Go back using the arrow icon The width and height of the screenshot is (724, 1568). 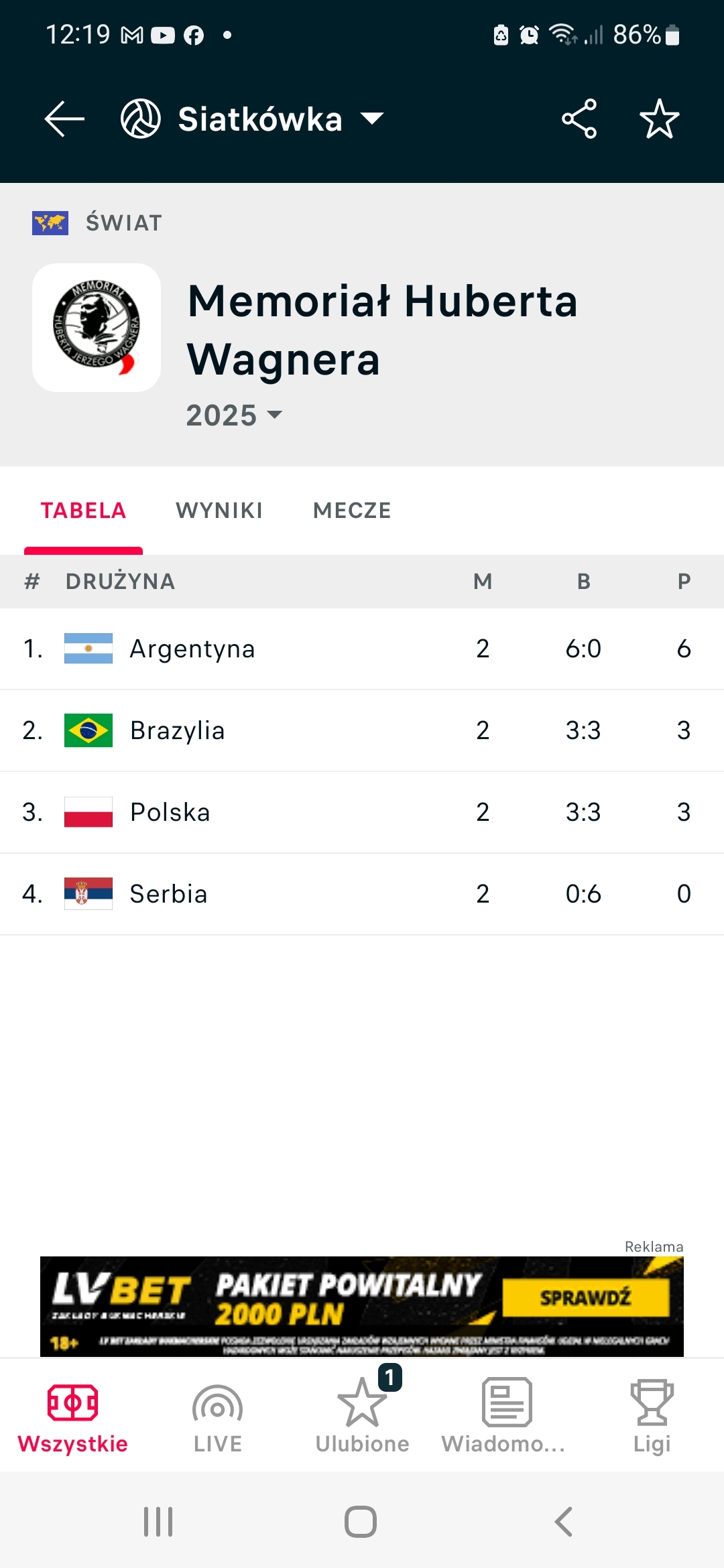point(64,119)
